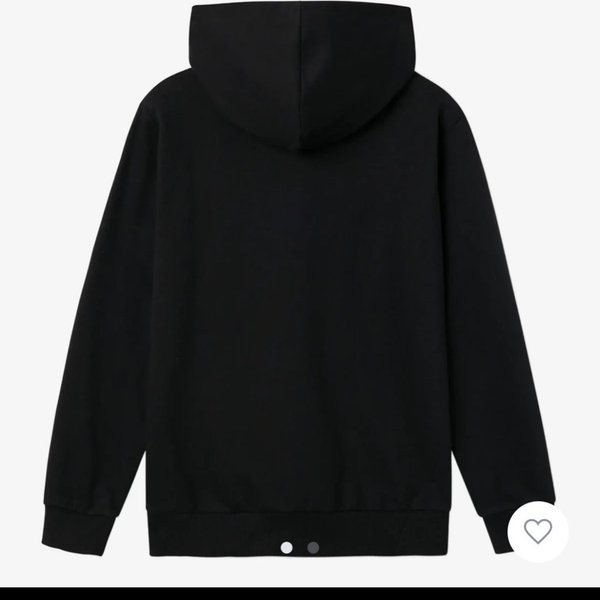Jump to the second image indicator dot

click(x=313, y=547)
